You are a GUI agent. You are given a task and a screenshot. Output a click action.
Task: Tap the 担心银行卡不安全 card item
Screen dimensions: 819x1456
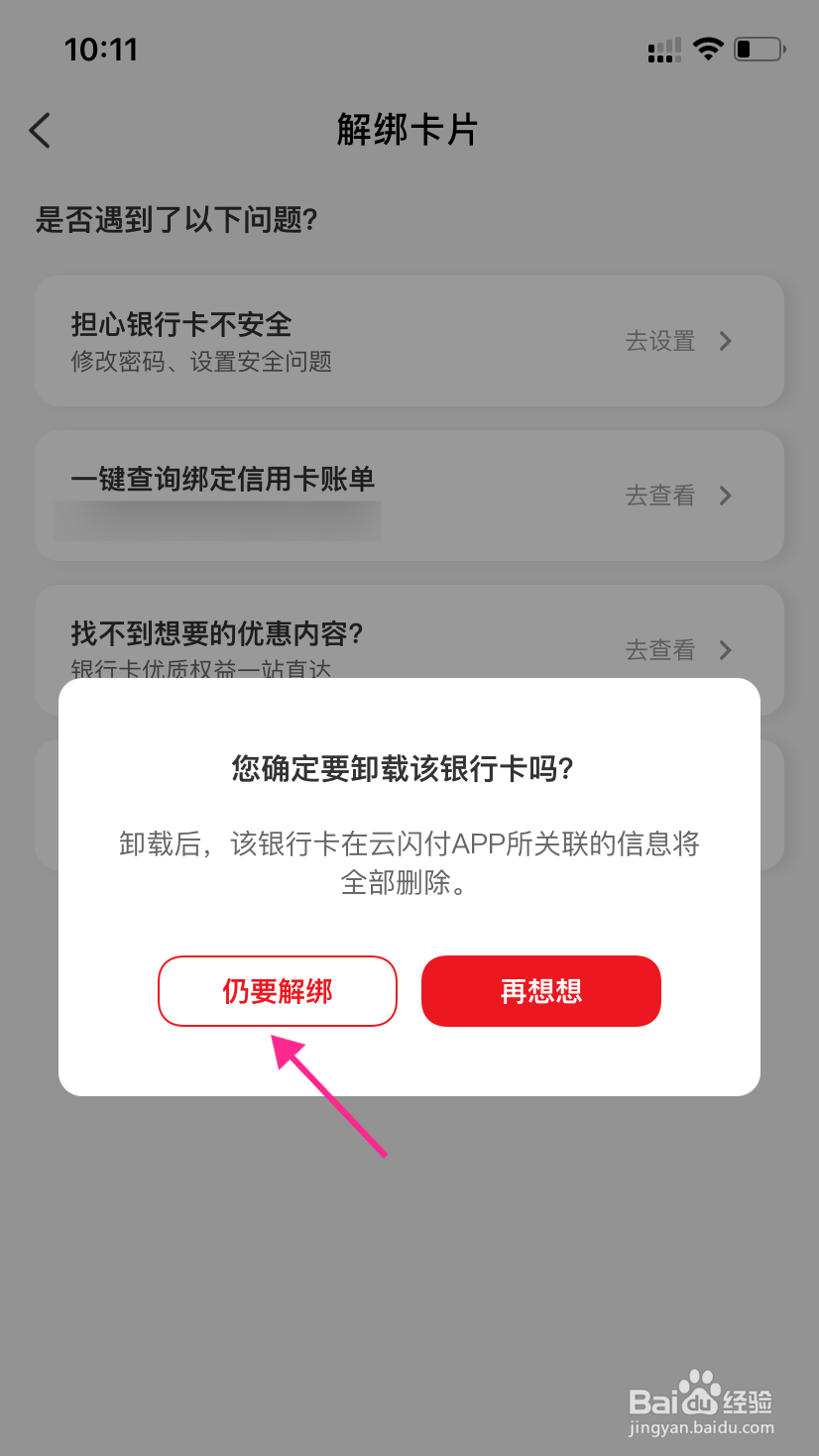297,341
